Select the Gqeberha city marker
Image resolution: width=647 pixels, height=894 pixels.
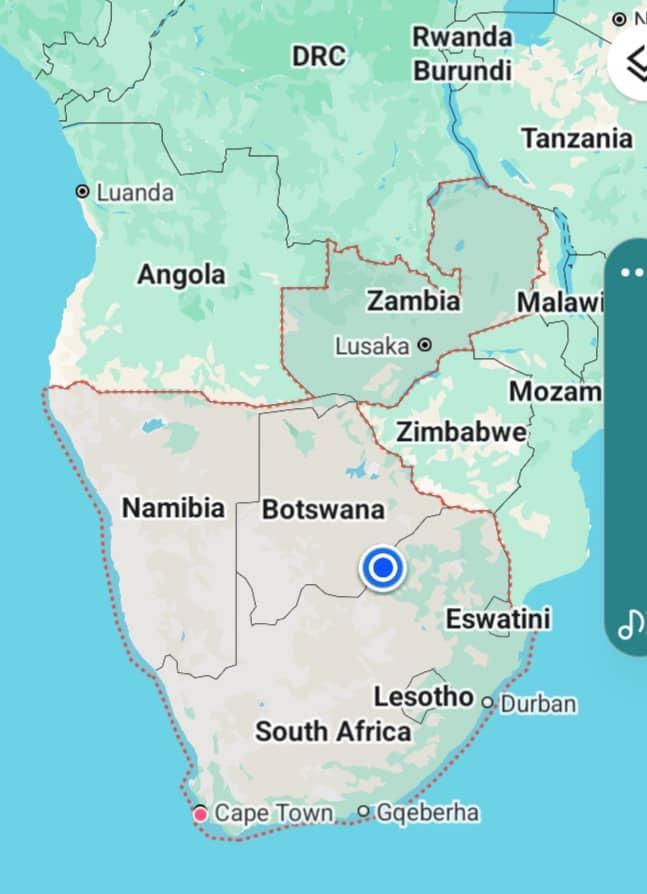pos(364,811)
